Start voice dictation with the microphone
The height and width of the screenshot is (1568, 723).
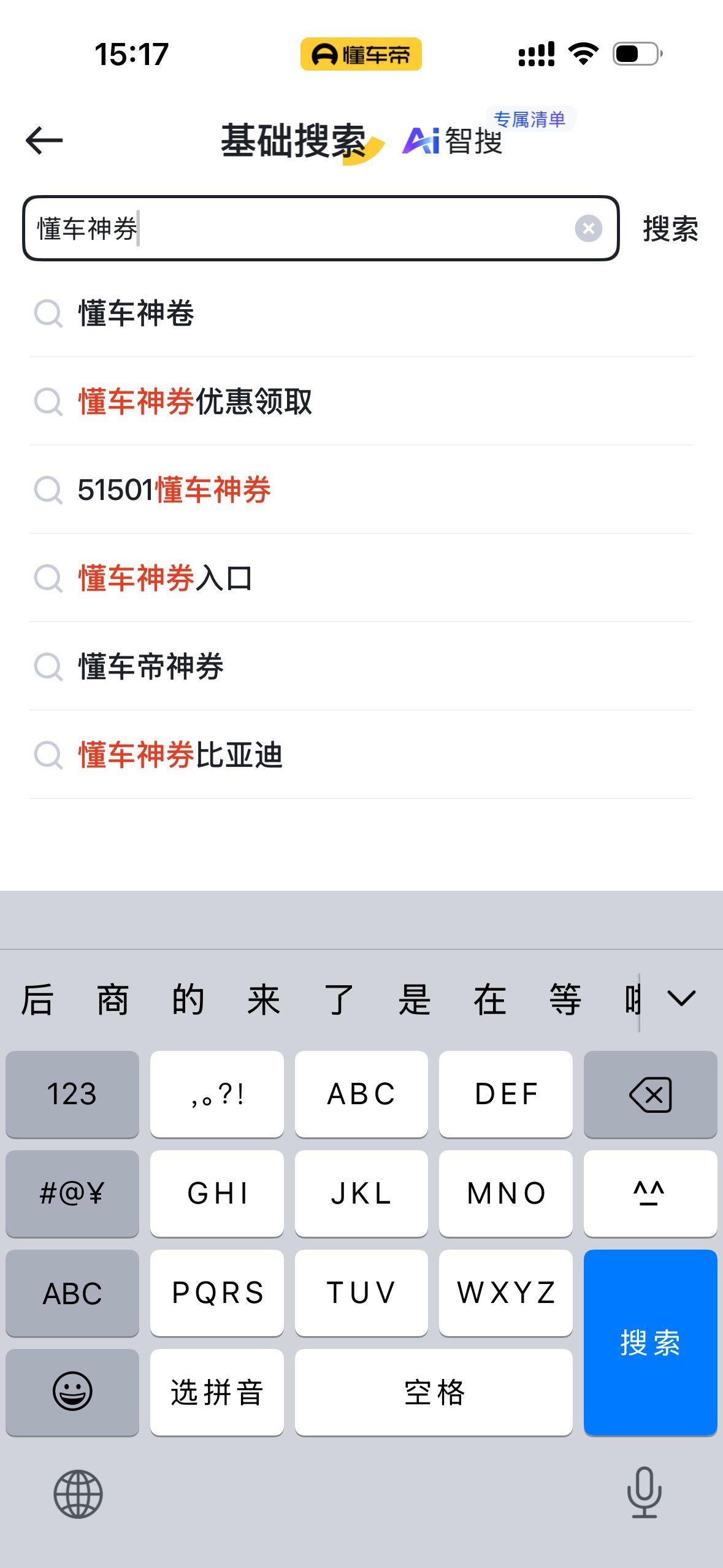point(644,1493)
